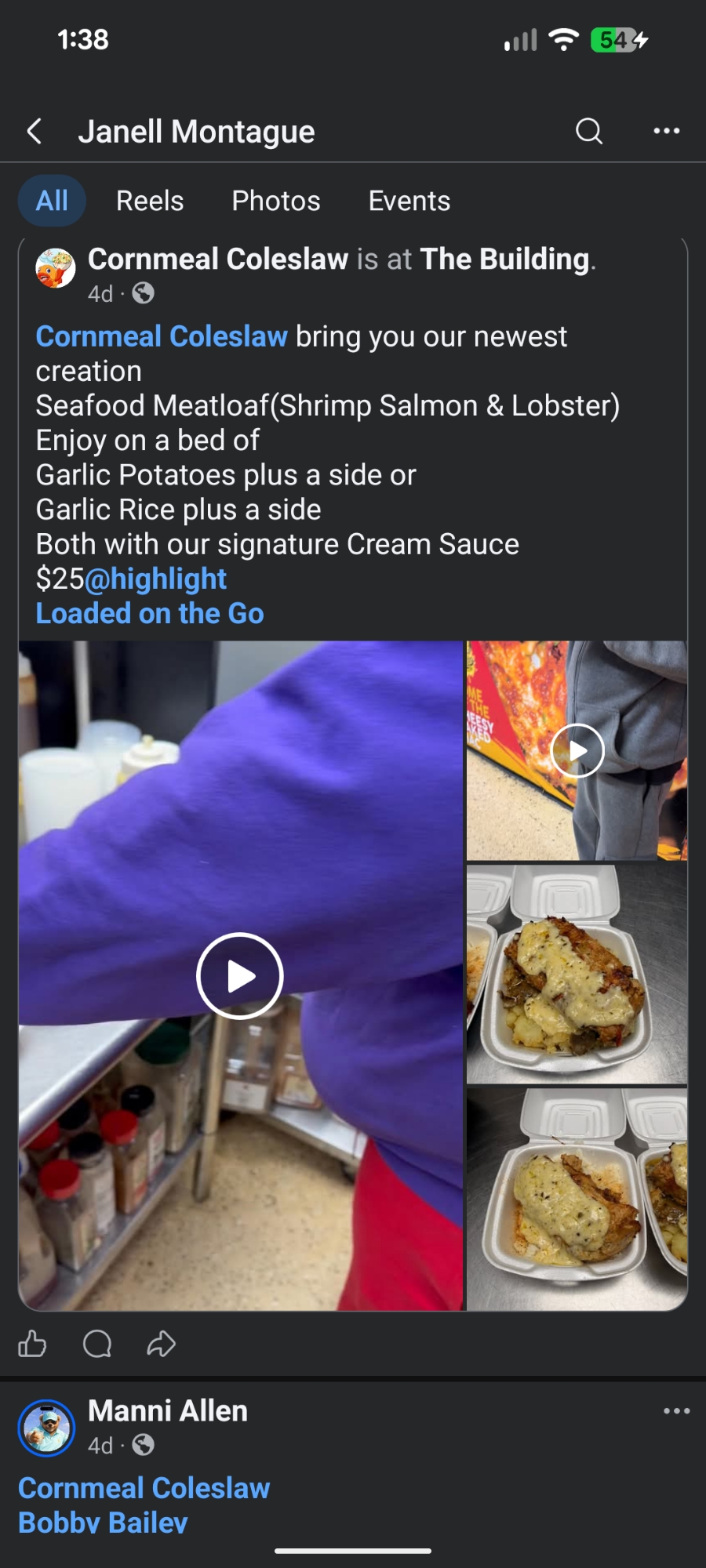The width and height of the screenshot is (706, 1568).
Task: Go back from Janell Montague's page
Action: 35,132
